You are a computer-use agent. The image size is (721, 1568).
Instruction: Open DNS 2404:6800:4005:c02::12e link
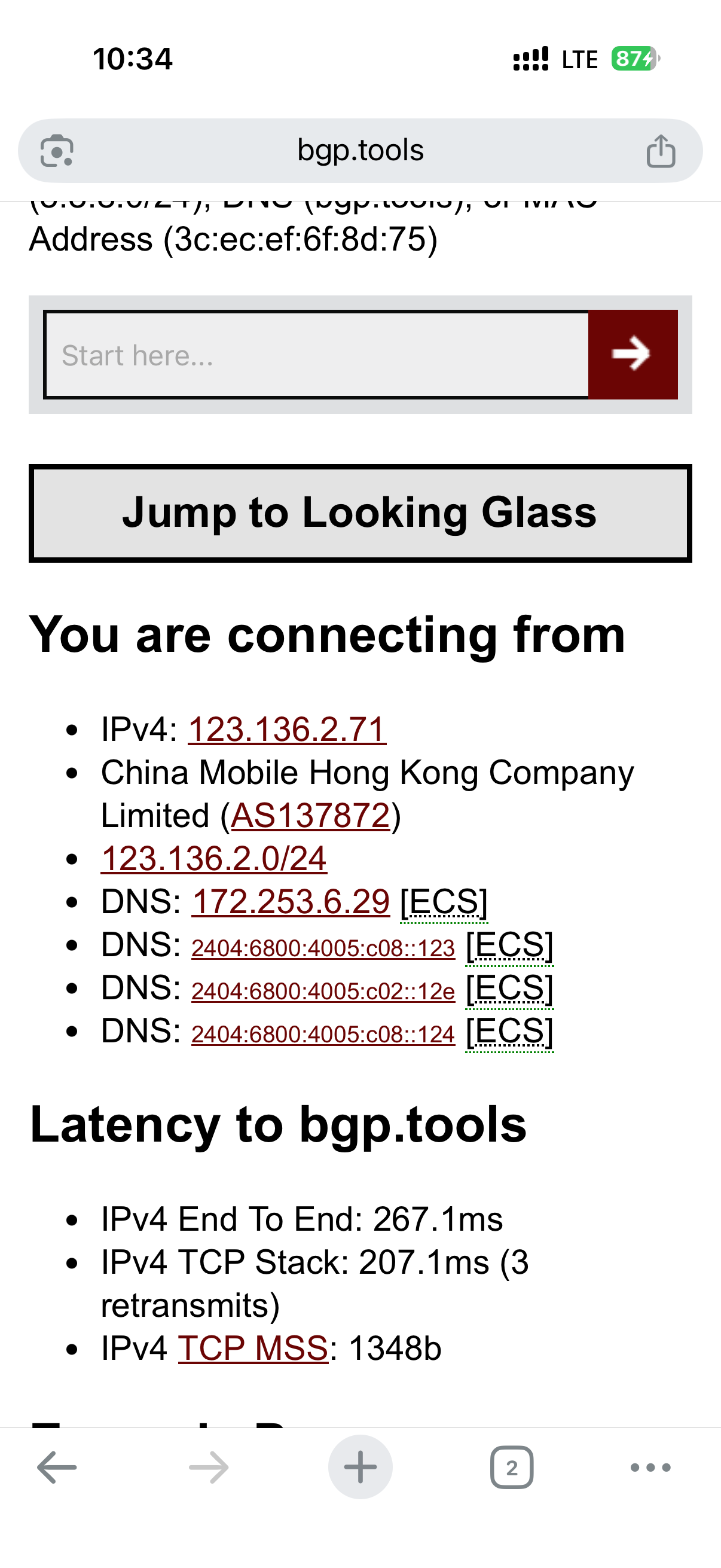(x=323, y=991)
